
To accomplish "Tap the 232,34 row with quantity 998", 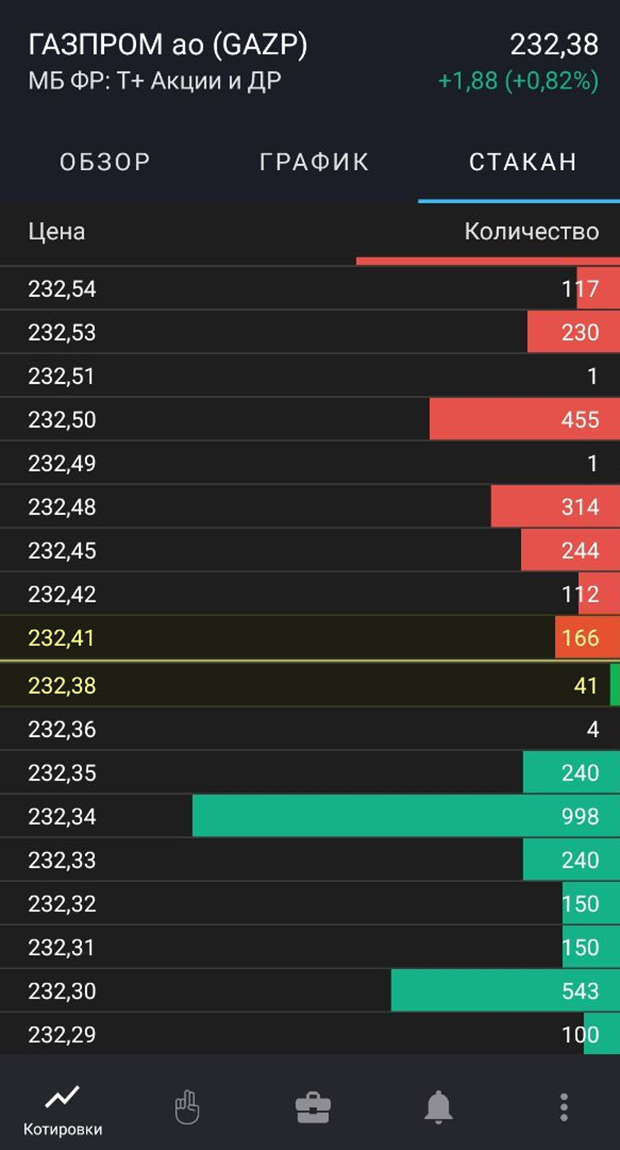I will pos(310,816).
